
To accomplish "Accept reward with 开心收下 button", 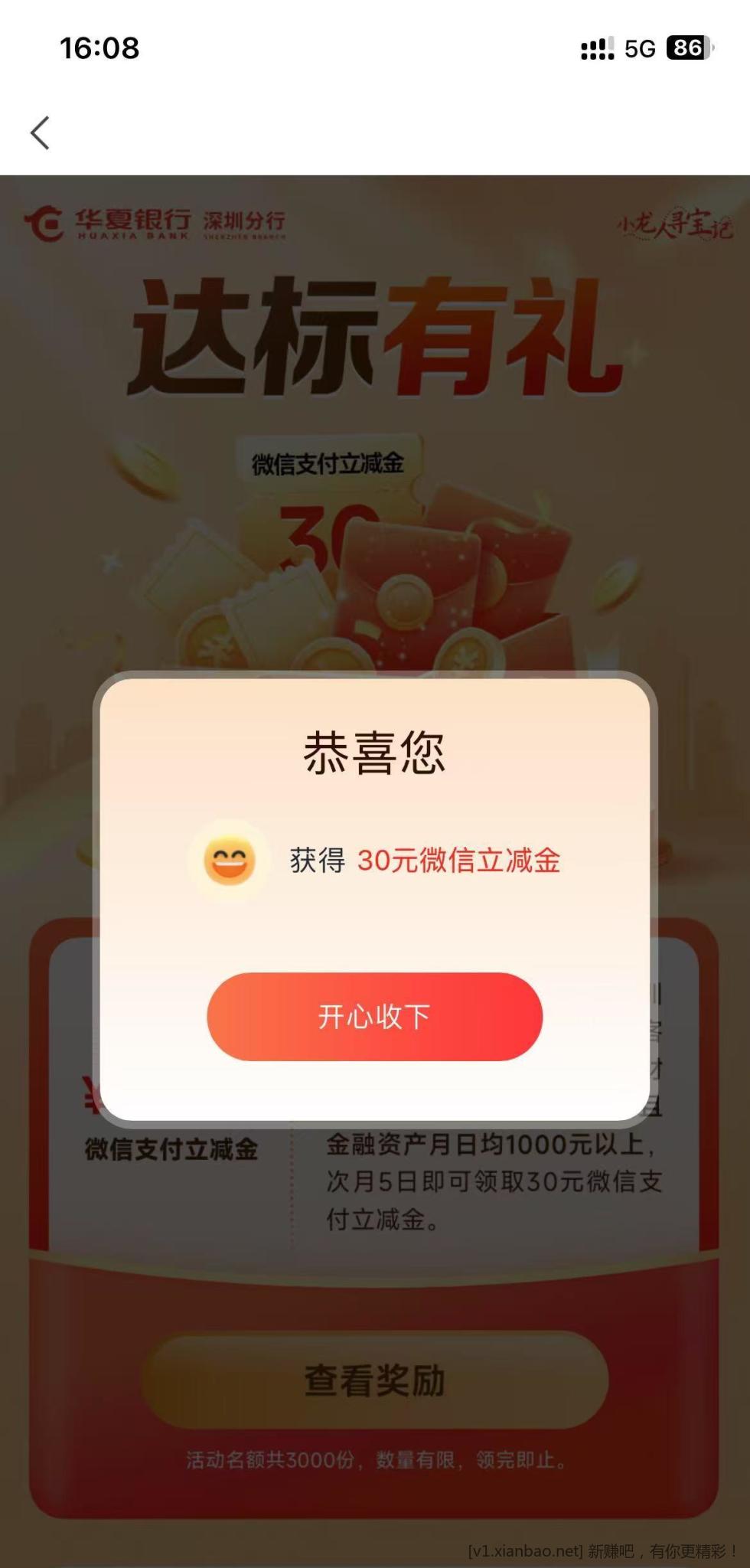I will coord(374,1016).
